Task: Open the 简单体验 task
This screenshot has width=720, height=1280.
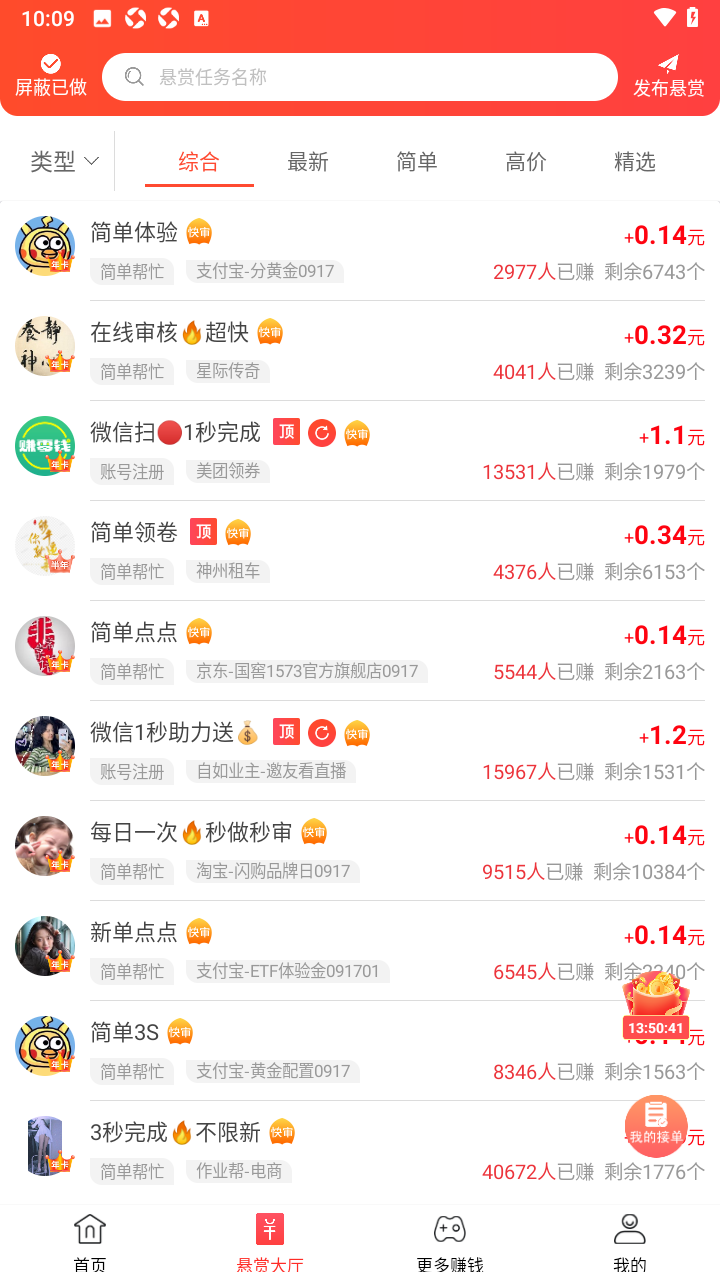Action: 360,251
